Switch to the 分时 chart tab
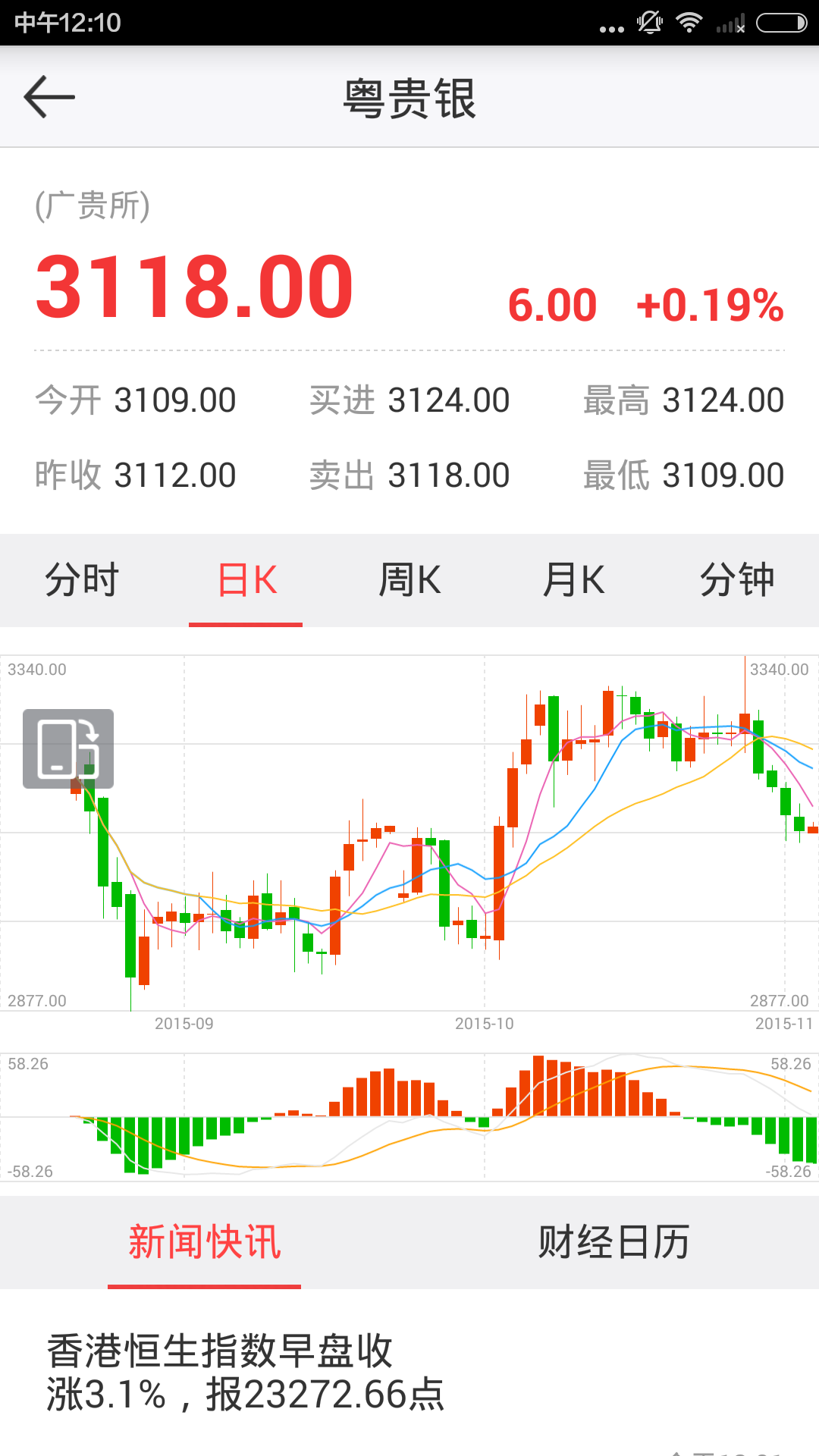Image resolution: width=819 pixels, height=1456 pixels. point(82,580)
